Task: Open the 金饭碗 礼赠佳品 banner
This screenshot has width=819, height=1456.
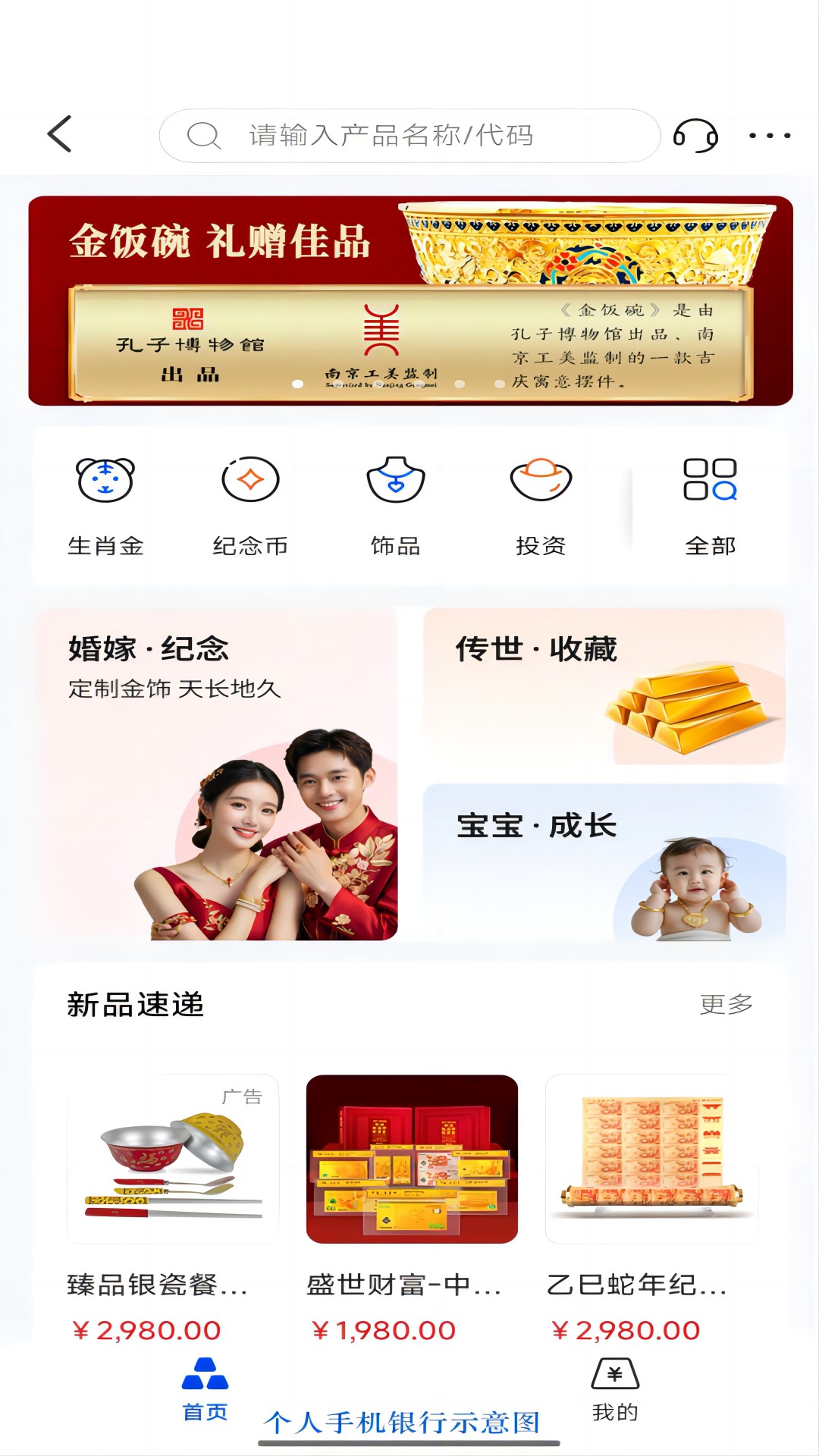Action: click(x=410, y=300)
